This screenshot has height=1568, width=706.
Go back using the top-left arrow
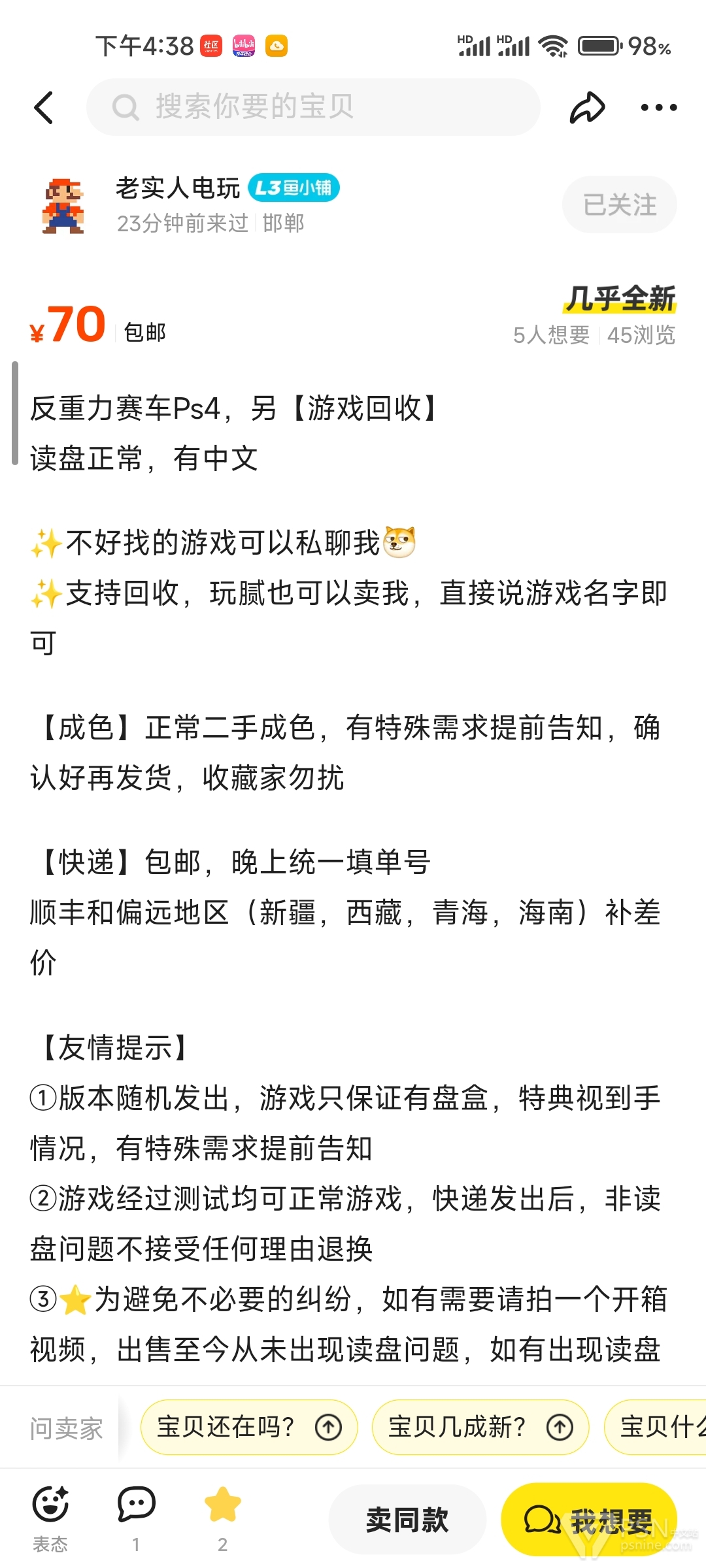point(44,108)
